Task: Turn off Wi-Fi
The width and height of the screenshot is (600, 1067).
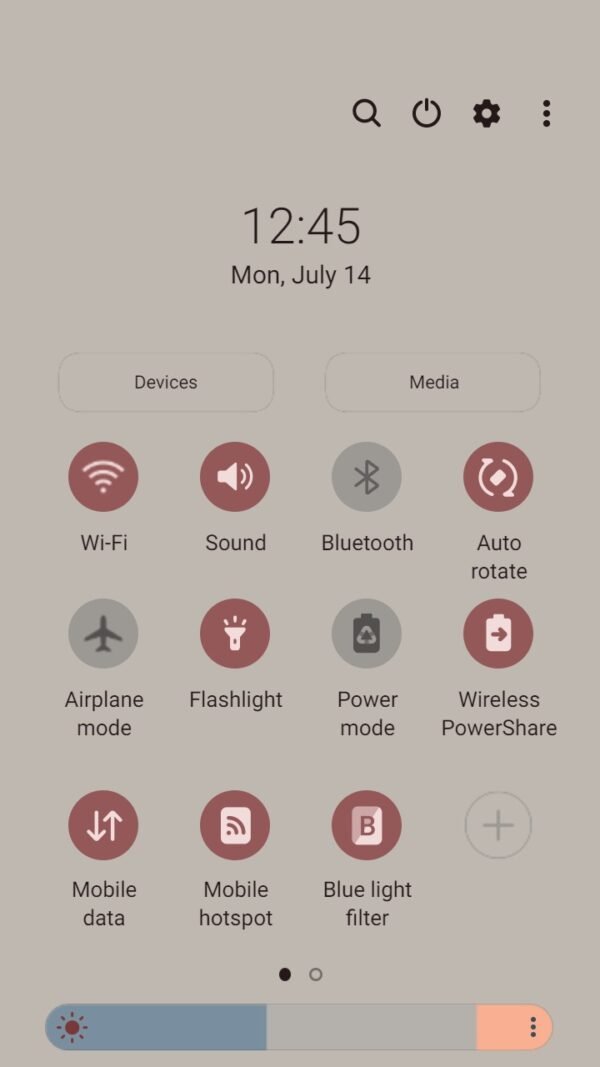Action: (x=103, y=476)
